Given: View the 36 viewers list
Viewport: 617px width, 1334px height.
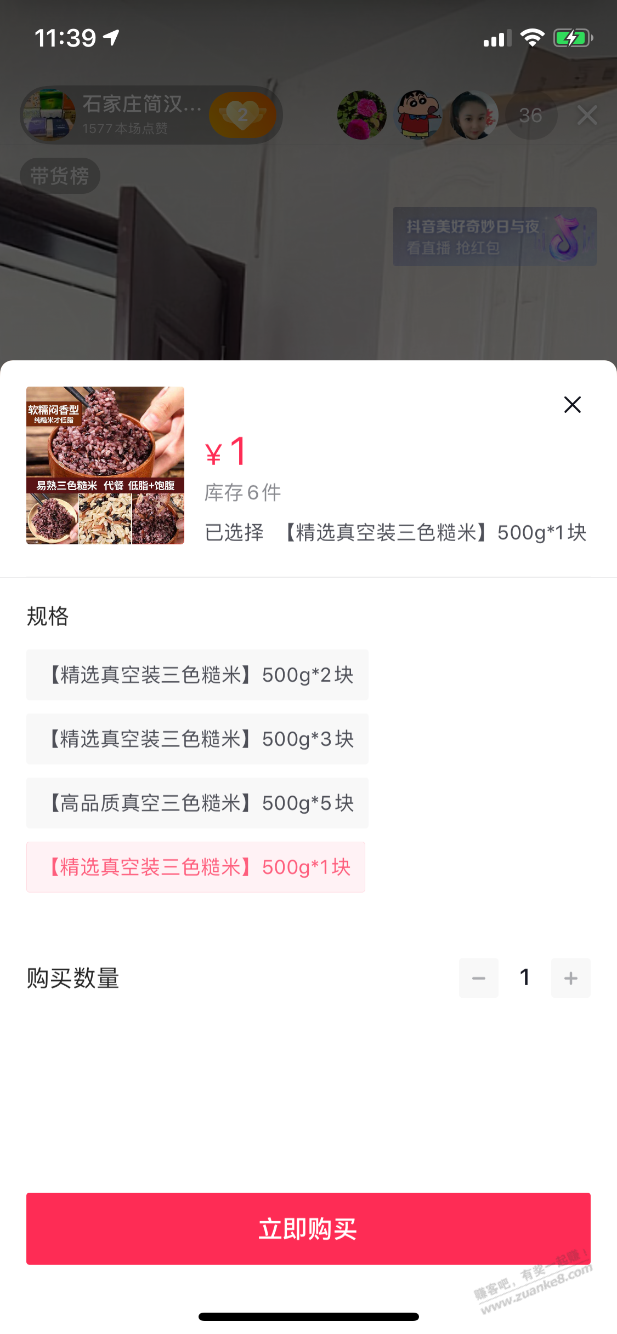Looking at the screenshot, I should (531, 116).
